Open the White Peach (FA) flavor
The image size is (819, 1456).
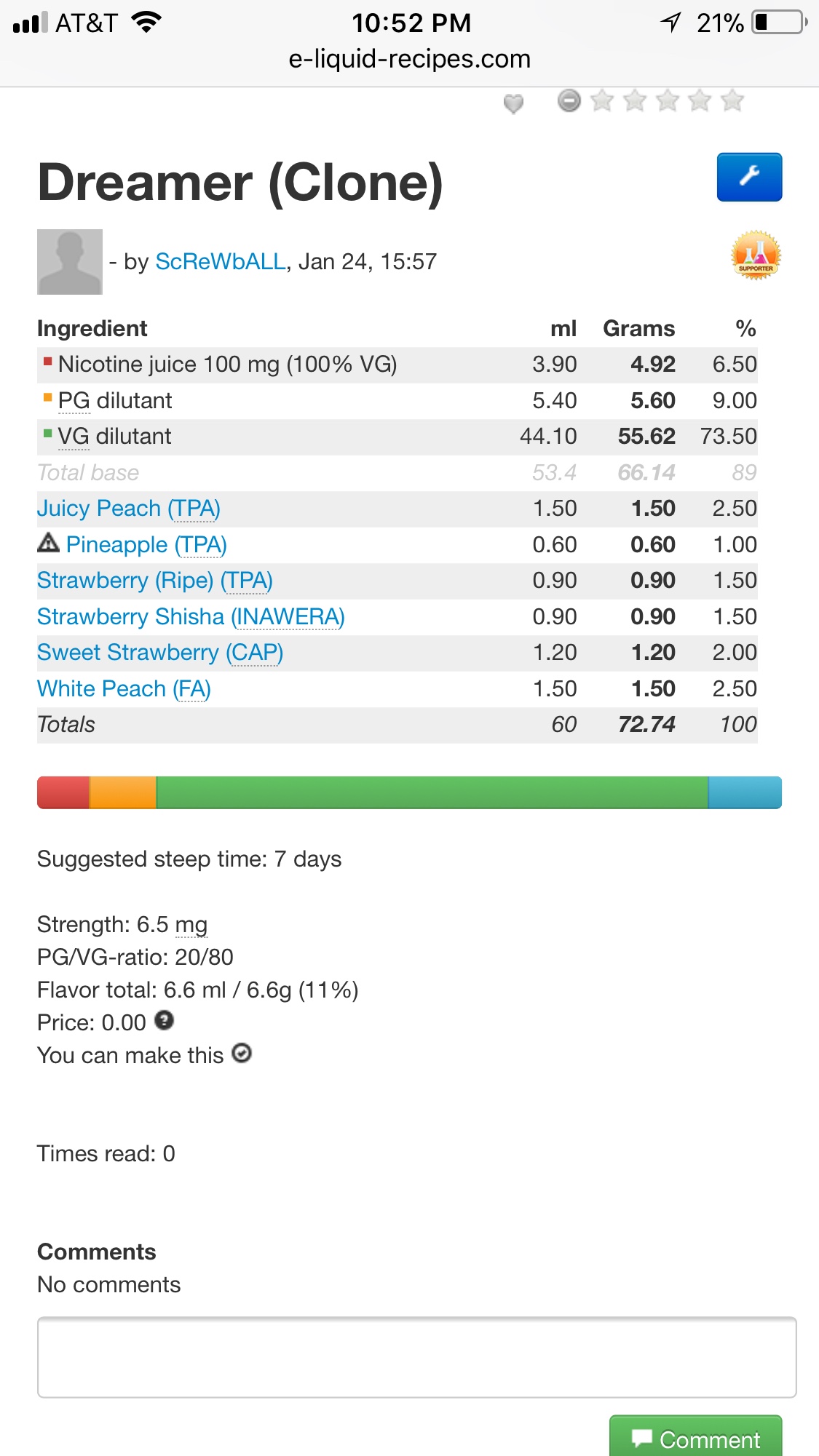tap(124, 689)
